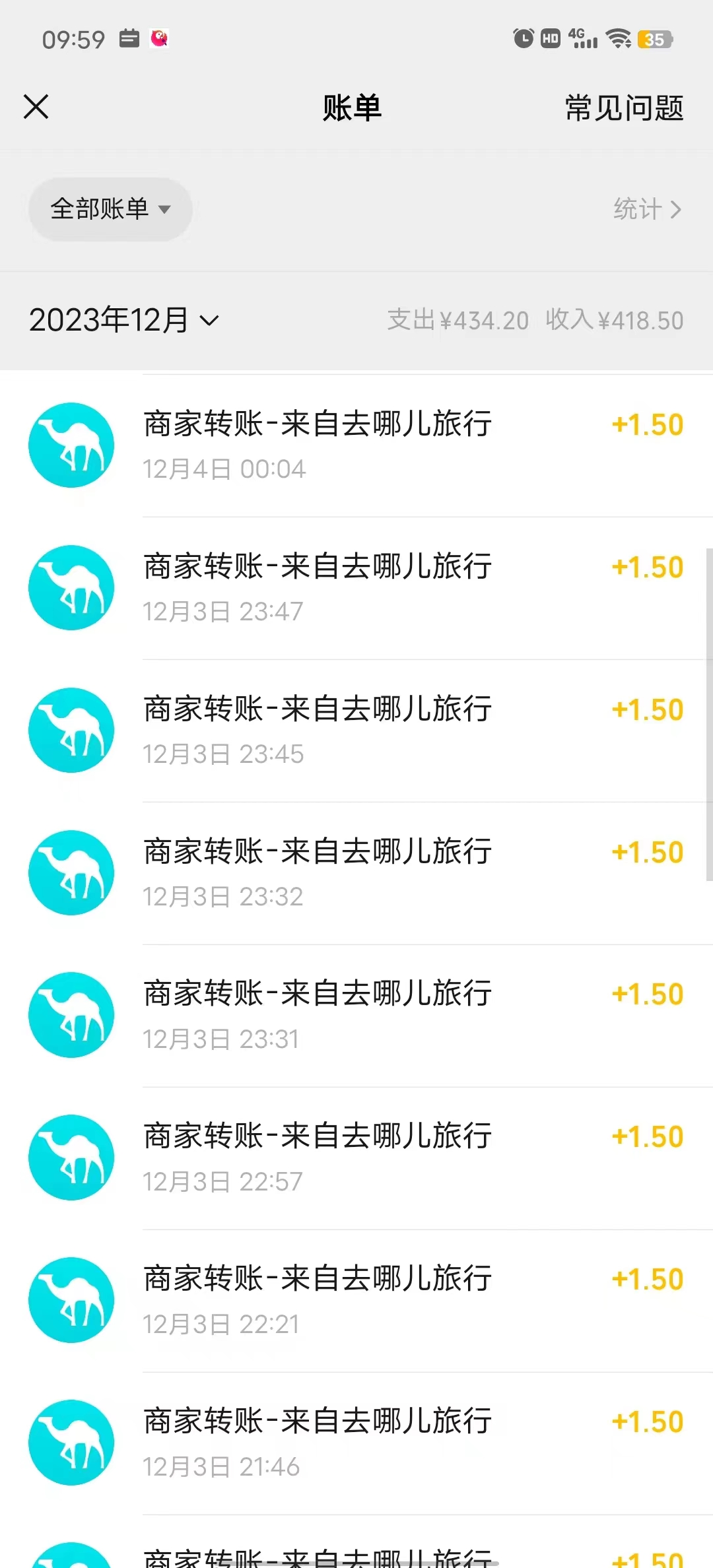Viewport: 713px width, 1568px height.
Task: Open the 常见问题 help link
Action: point(624,108)
